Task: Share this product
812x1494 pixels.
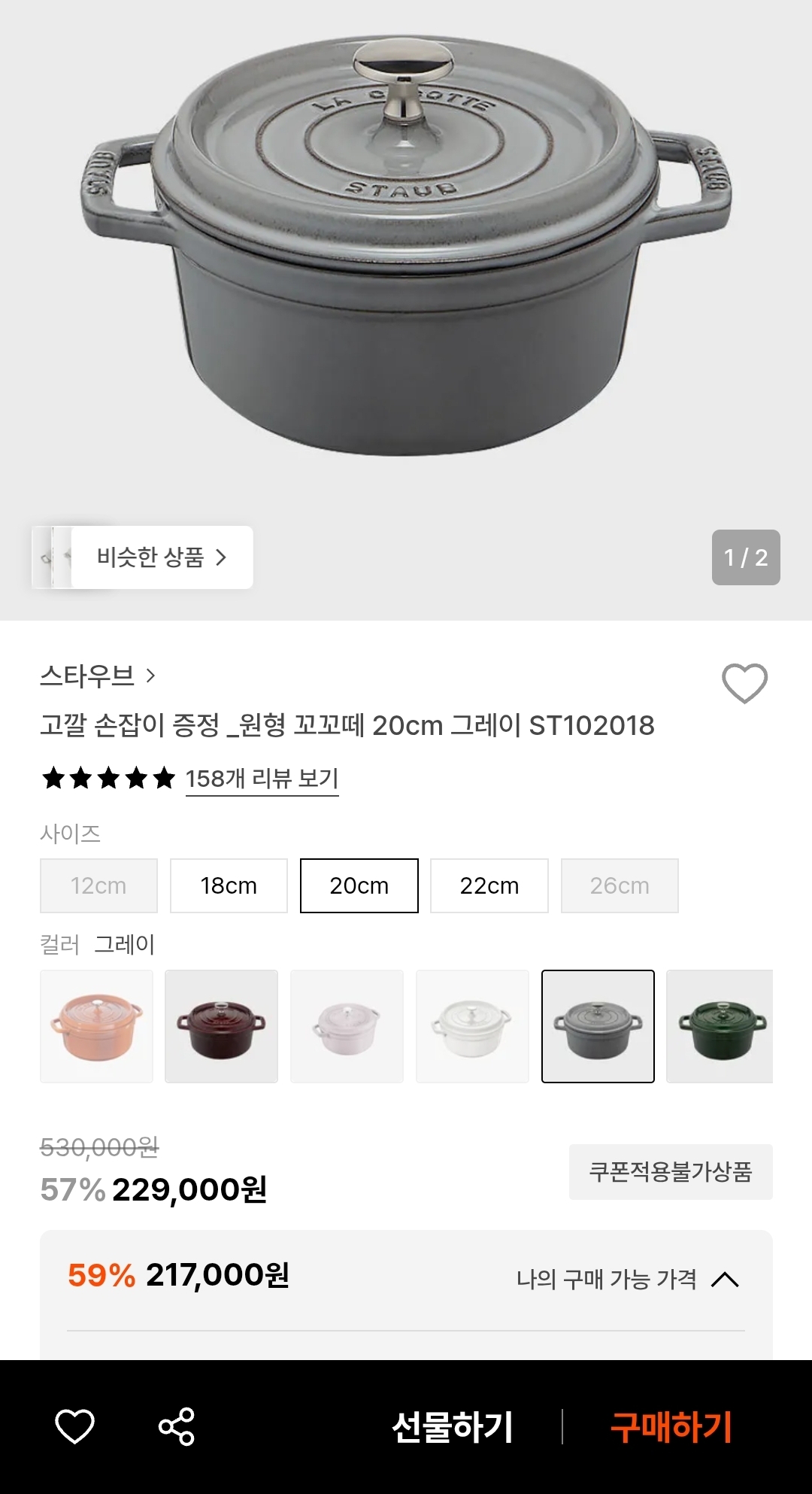Action: 177,1426
